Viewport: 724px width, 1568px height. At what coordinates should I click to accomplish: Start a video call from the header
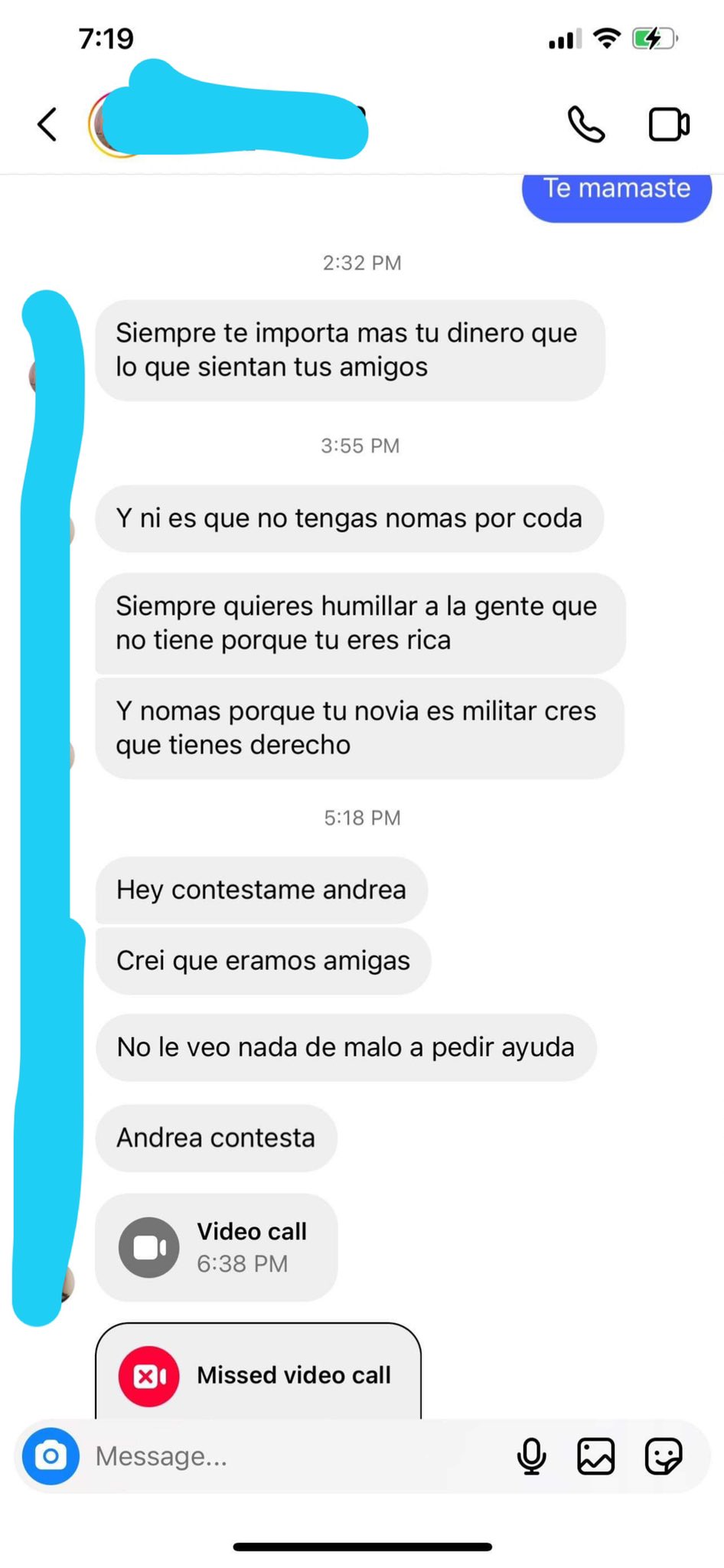669,125
